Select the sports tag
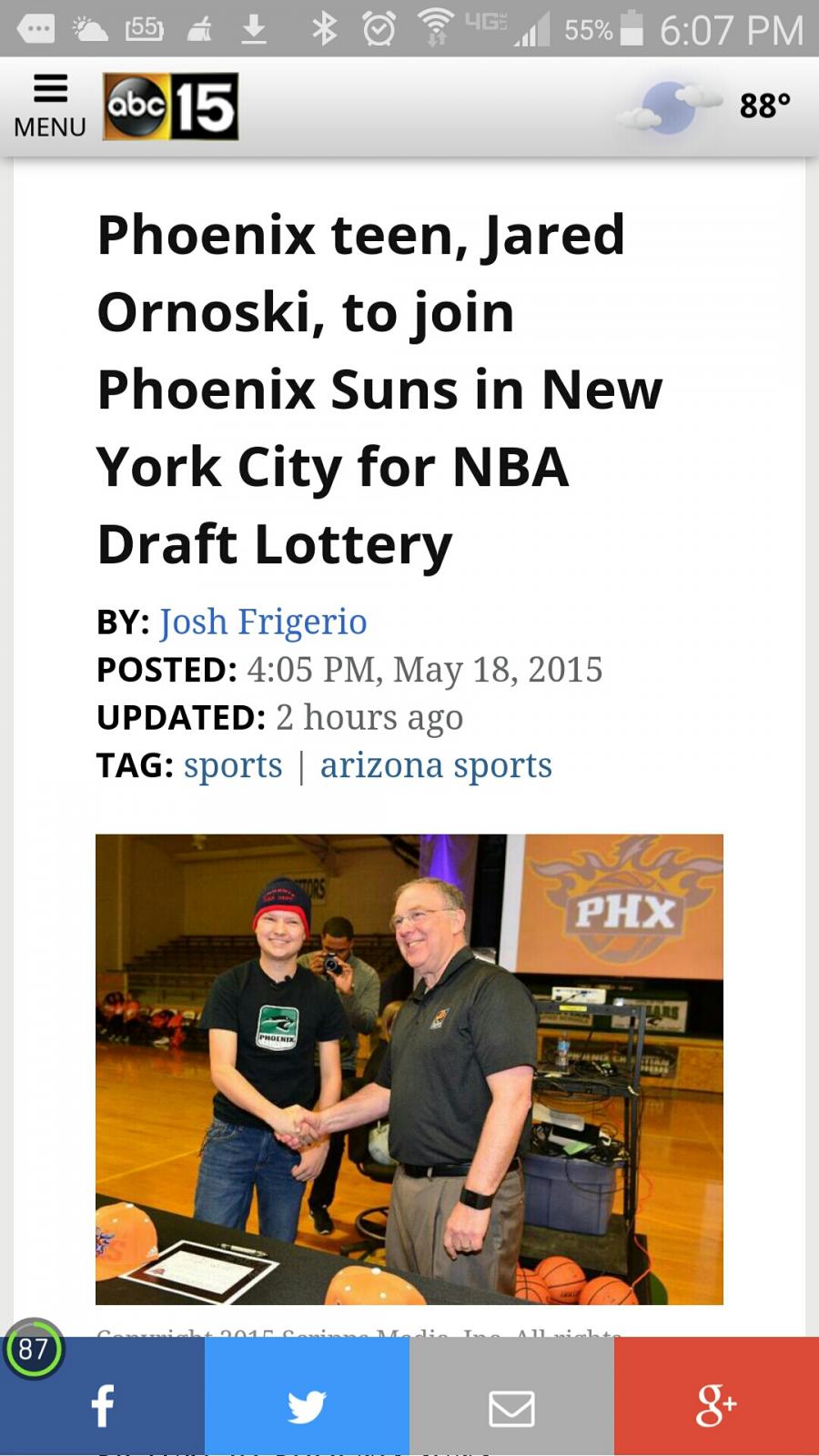This screenshot has width=819, height=1456. 233,765
